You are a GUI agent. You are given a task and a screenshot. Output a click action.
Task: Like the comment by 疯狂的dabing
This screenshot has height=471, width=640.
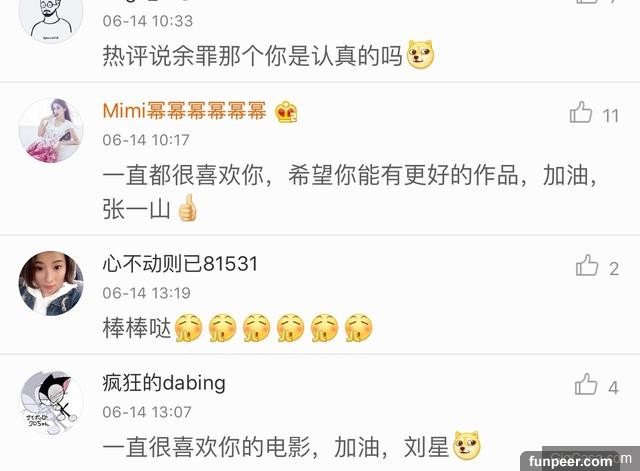(x=586, y=385)
